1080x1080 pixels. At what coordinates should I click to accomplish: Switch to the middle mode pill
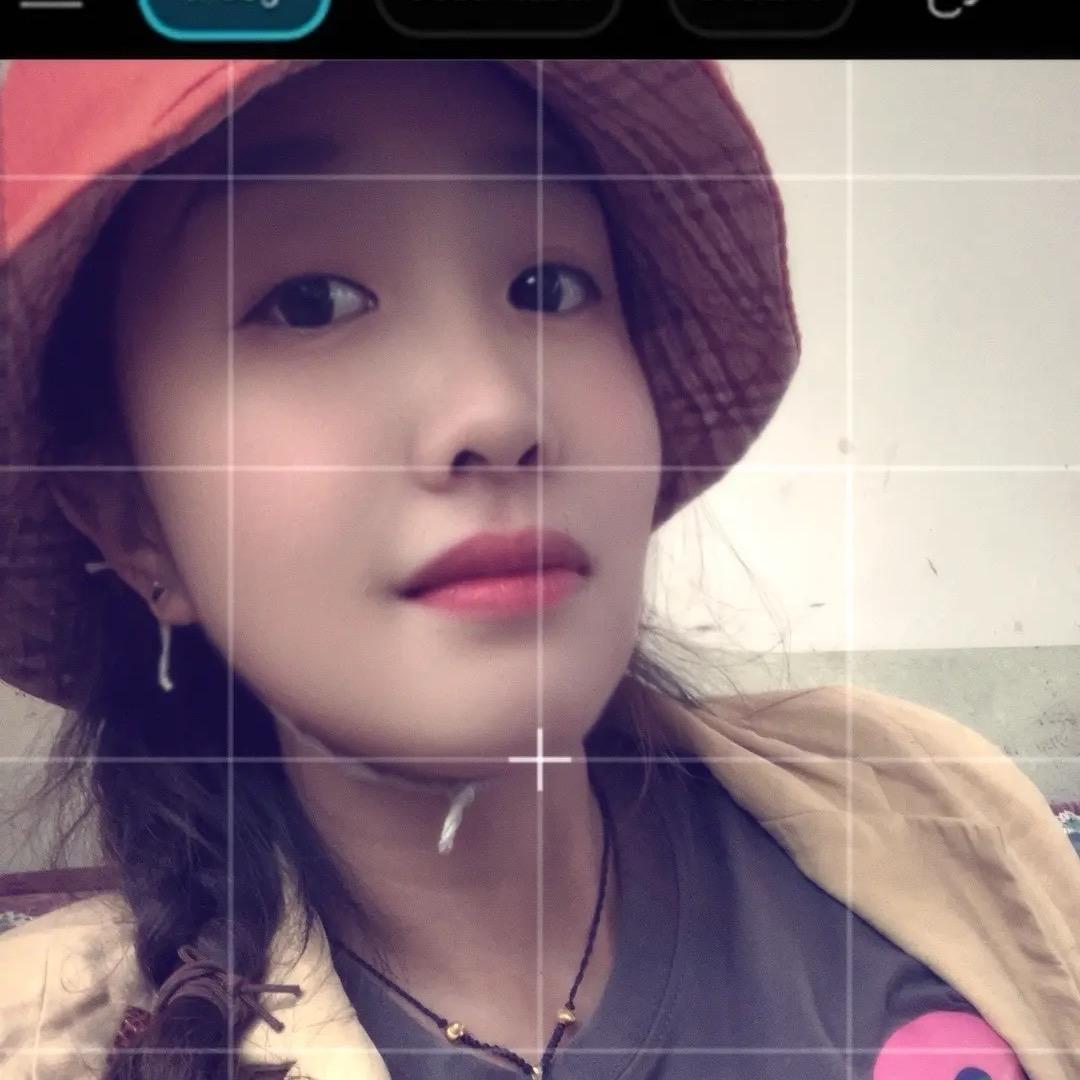pyautogui.click(x=497, y=12)
